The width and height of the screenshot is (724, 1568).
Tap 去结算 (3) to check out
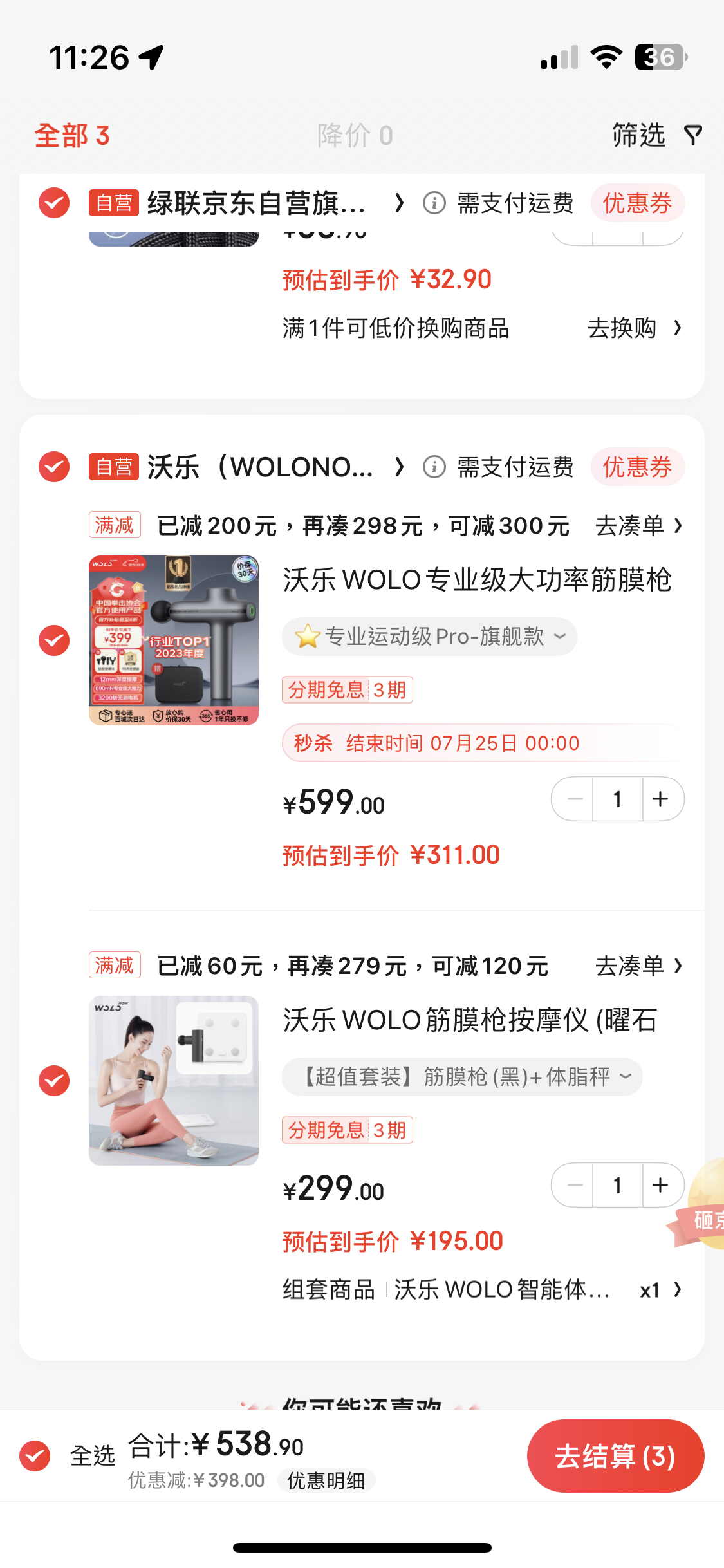click(x=615, y=1456)
